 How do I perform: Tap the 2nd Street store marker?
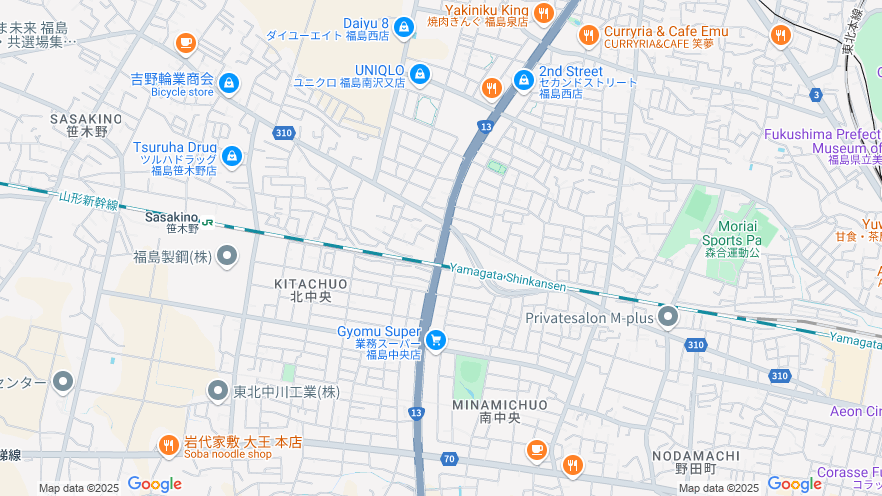(524, 79)
